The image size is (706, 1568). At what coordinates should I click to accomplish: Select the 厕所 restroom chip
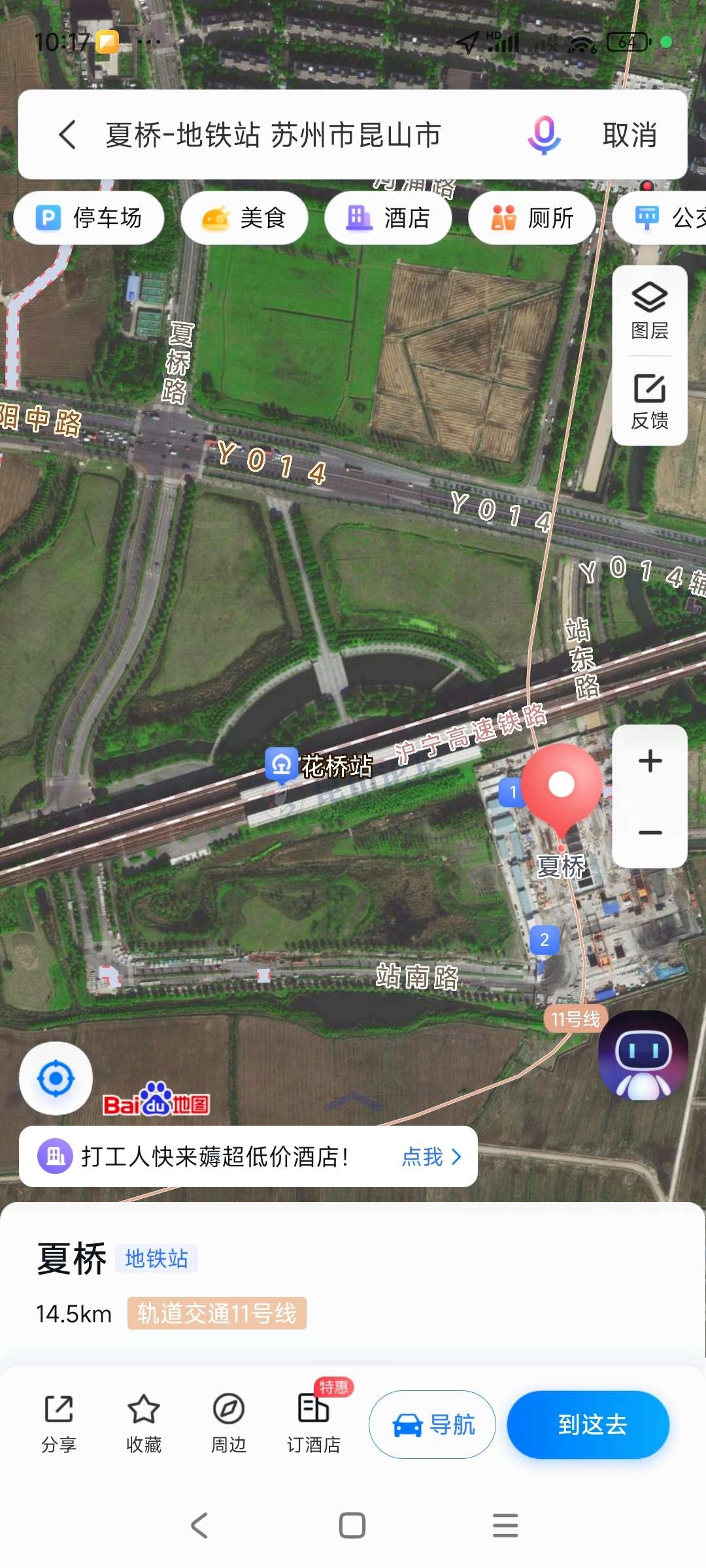point(532,218)
